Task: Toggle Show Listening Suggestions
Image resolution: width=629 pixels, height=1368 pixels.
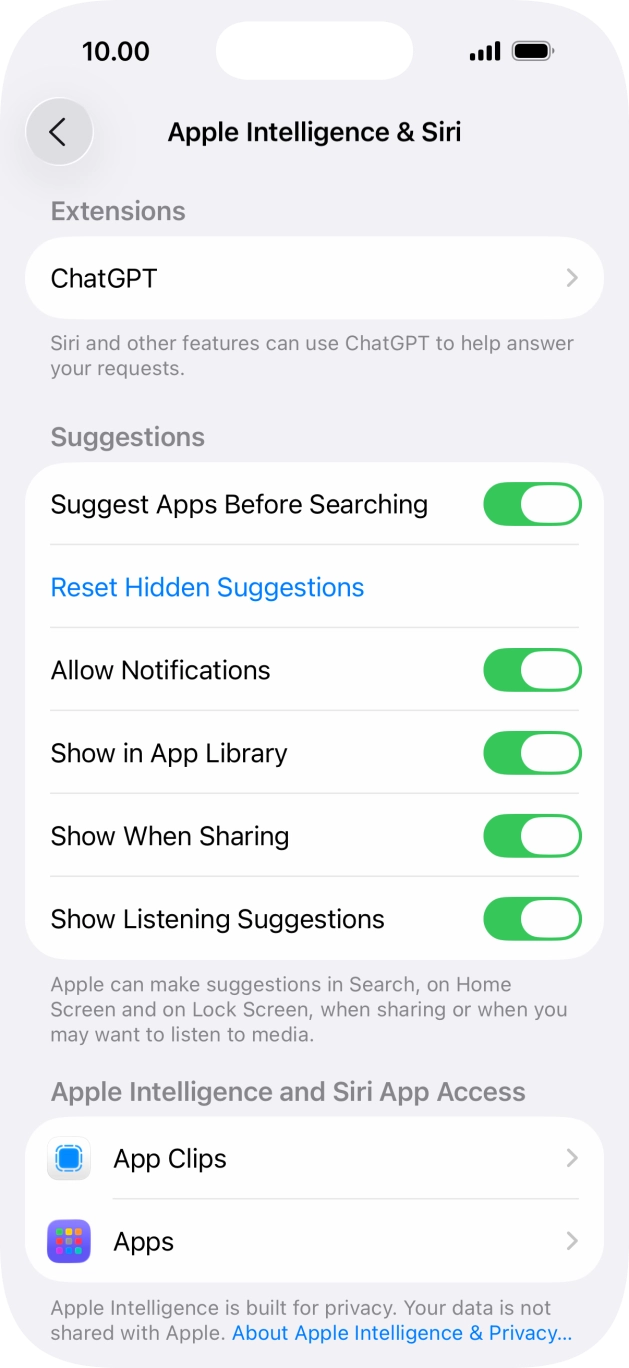Action: pyautogui.click(x=532, y=919)
